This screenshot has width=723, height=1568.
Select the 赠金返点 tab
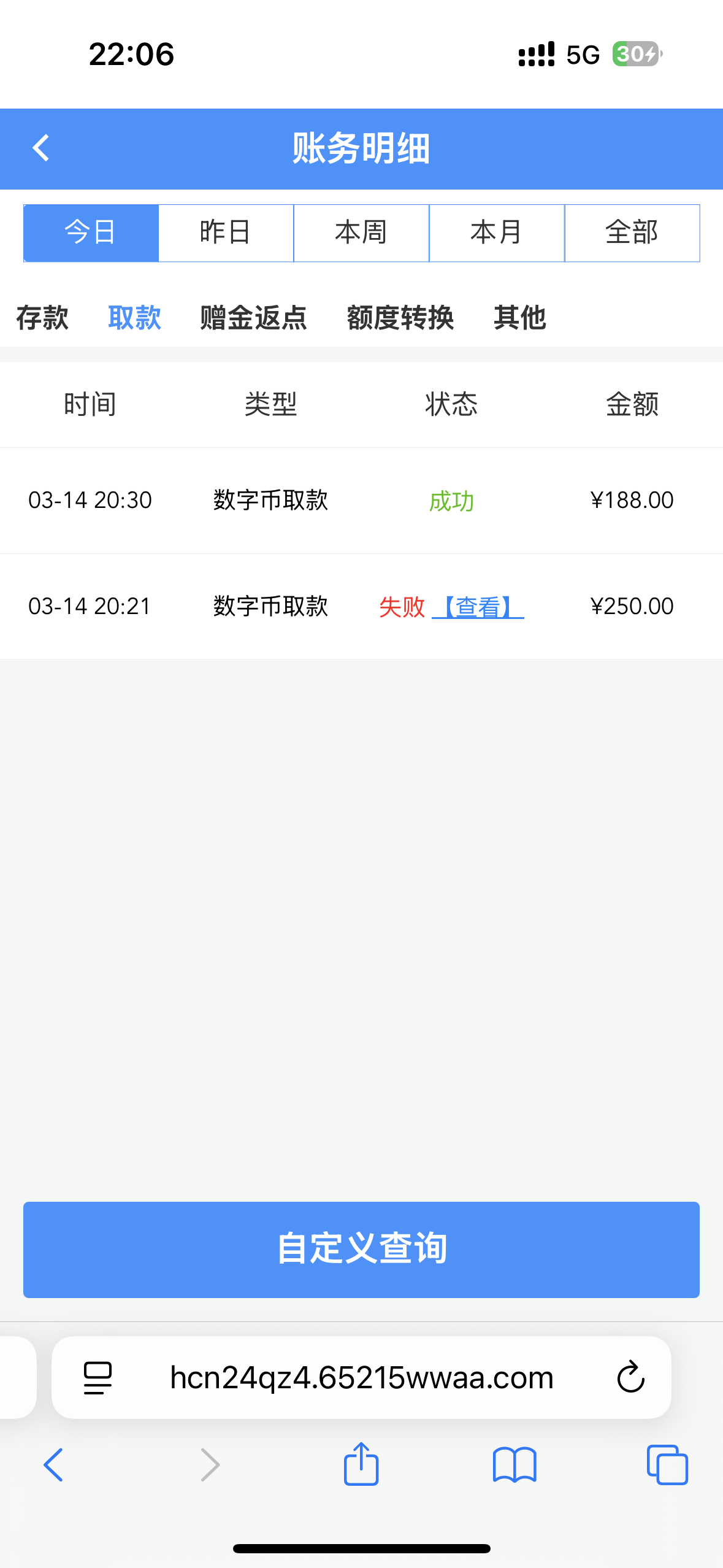253,318
